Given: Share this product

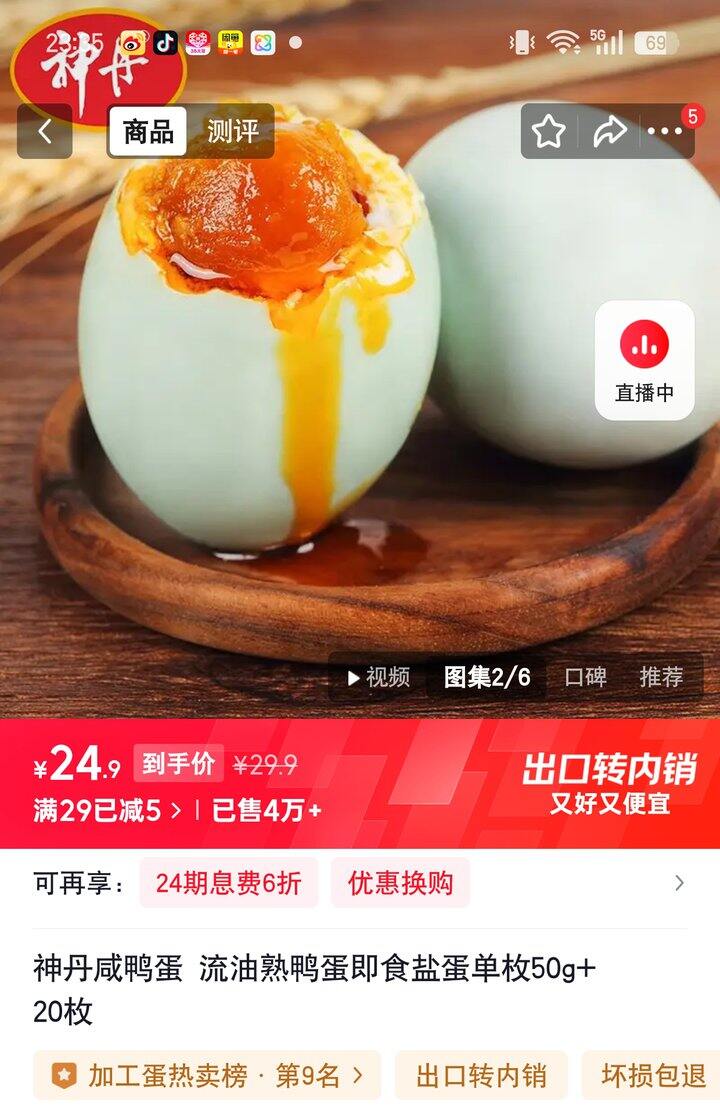Looking at the screenshot, I should (x=609, y=131).
